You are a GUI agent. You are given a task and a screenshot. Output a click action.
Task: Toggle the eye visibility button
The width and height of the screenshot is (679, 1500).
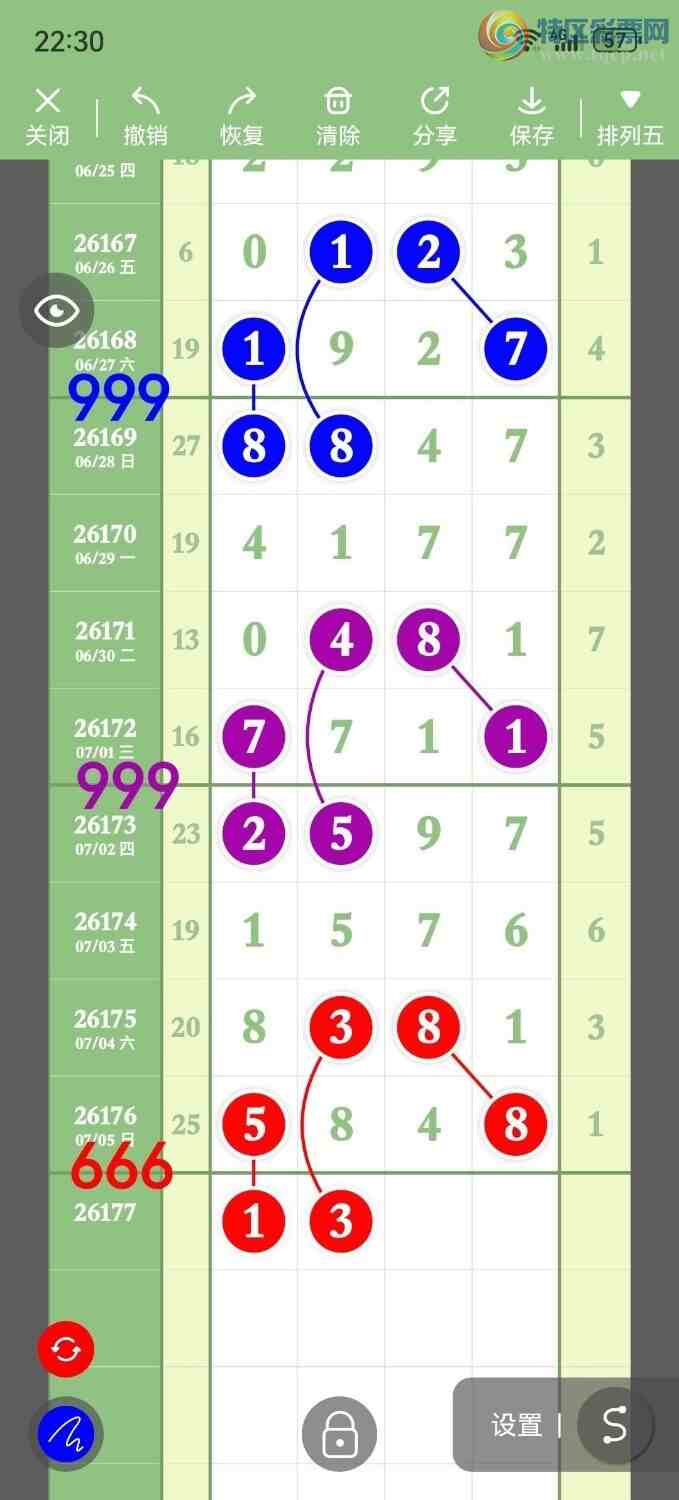point(57,310)
